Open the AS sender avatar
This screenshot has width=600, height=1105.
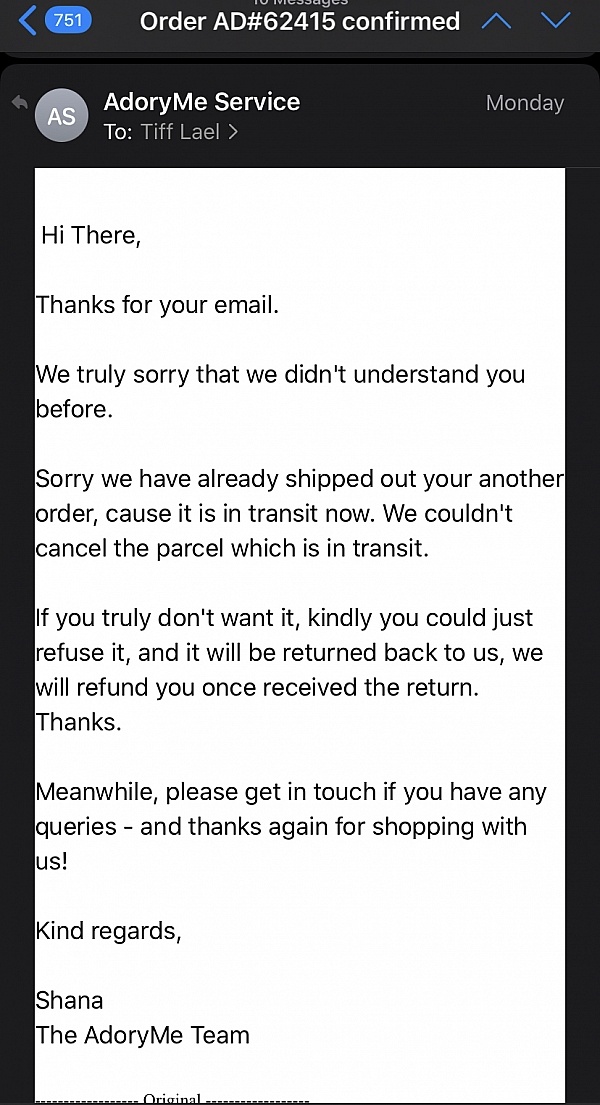[61, 115]
